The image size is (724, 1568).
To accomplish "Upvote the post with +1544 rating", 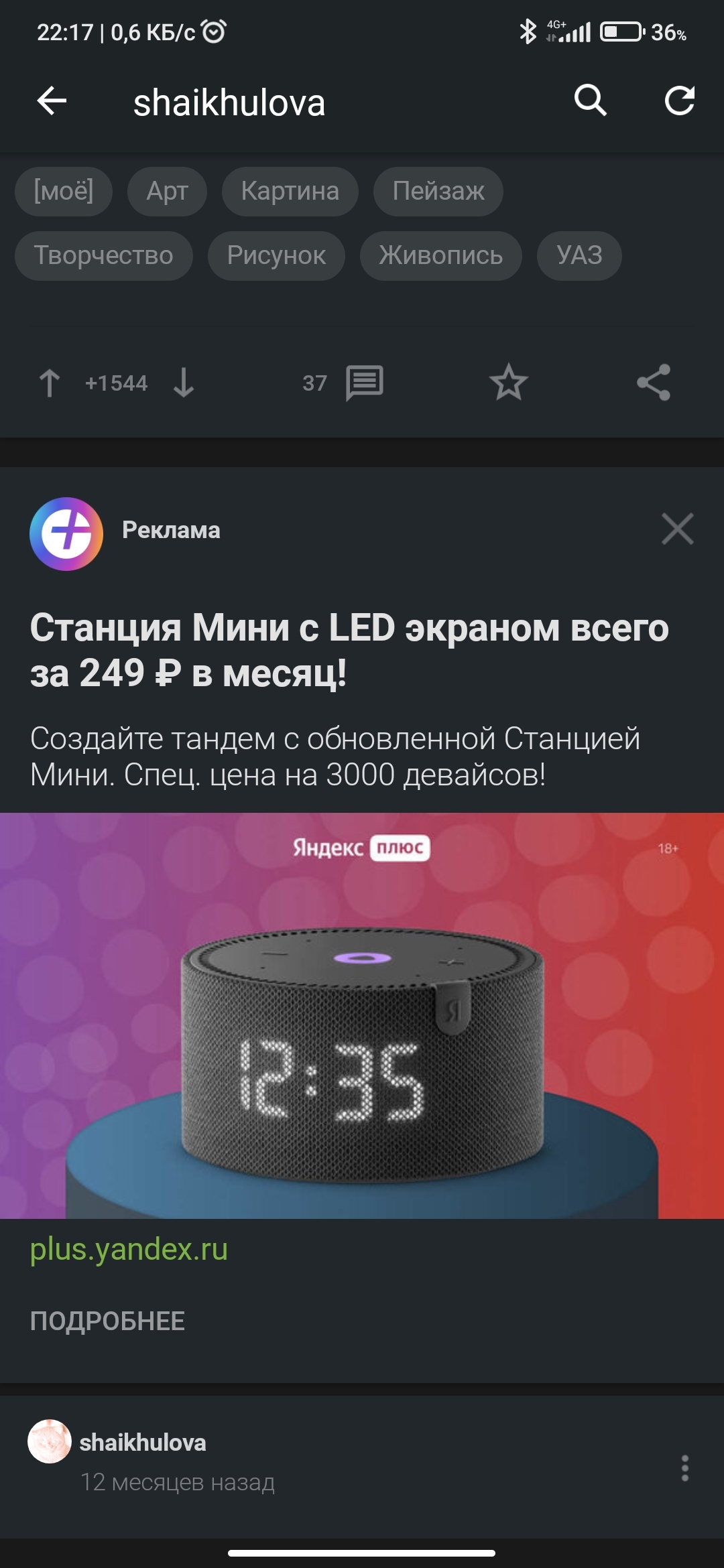I will (50, 383).
